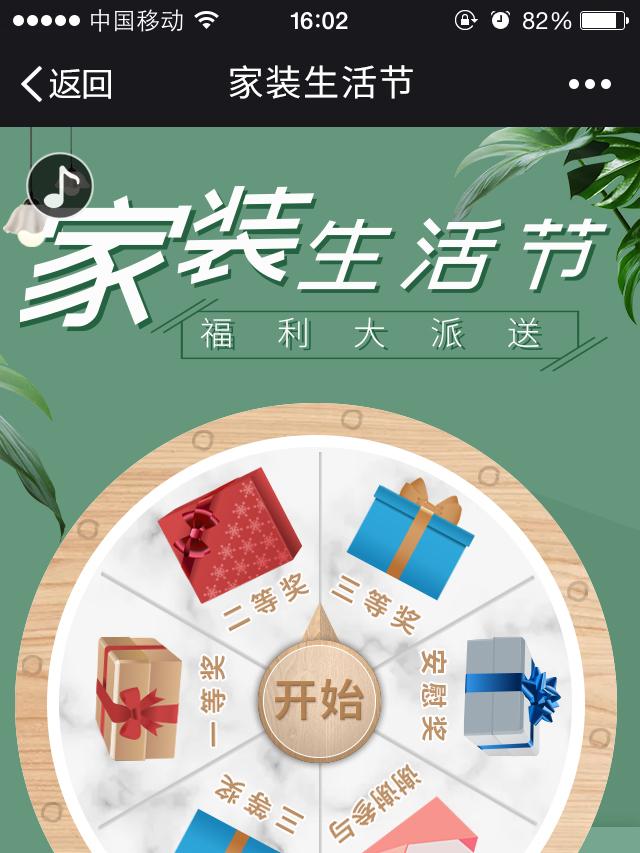Start the prize wheel with 开始
Screen dimensions: 640x853
[319, 699]
